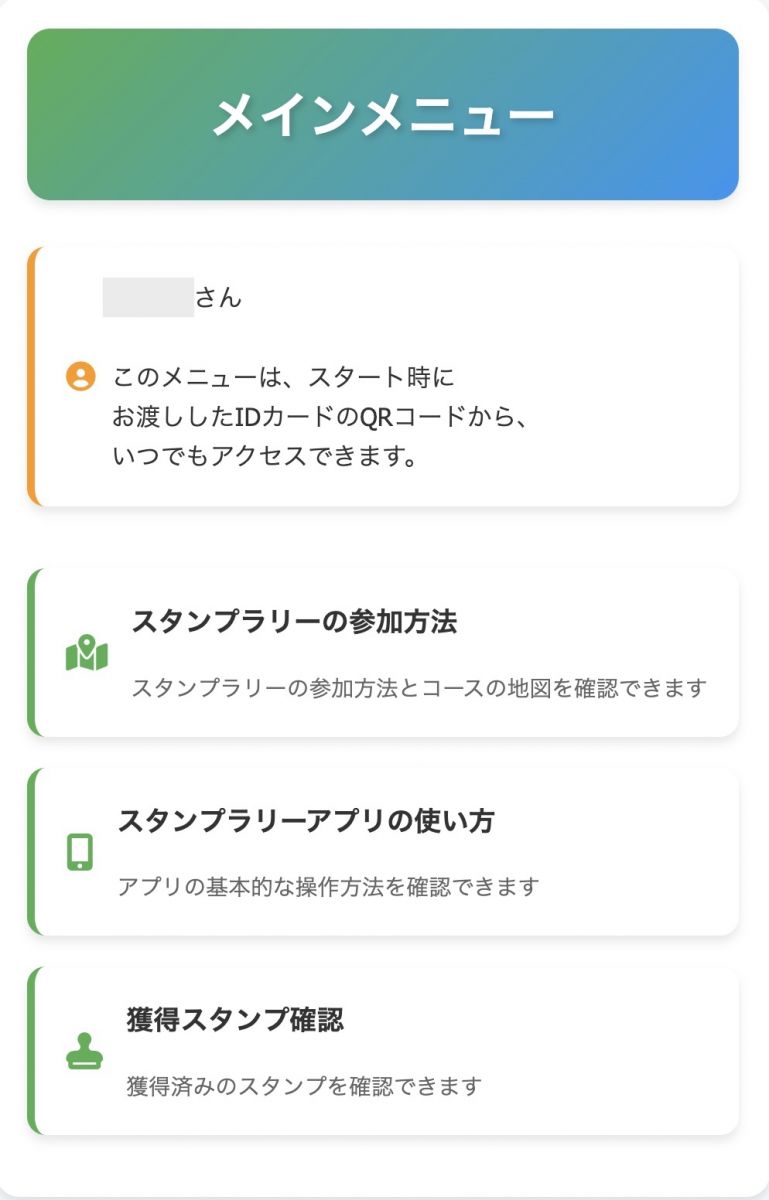Click the app usage guide card

384,848
